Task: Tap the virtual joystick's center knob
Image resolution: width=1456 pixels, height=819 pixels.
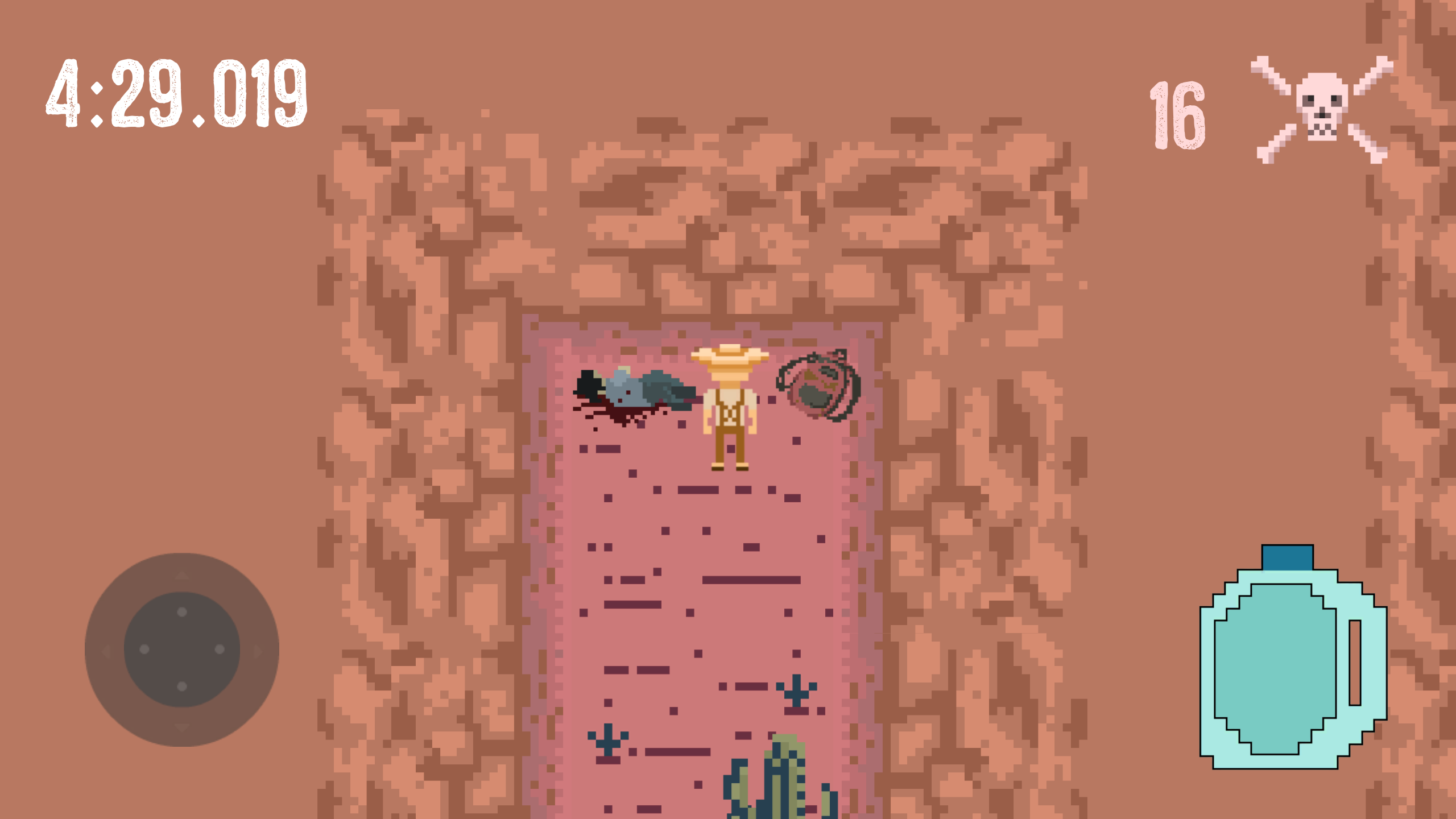Action: point(182,650)
